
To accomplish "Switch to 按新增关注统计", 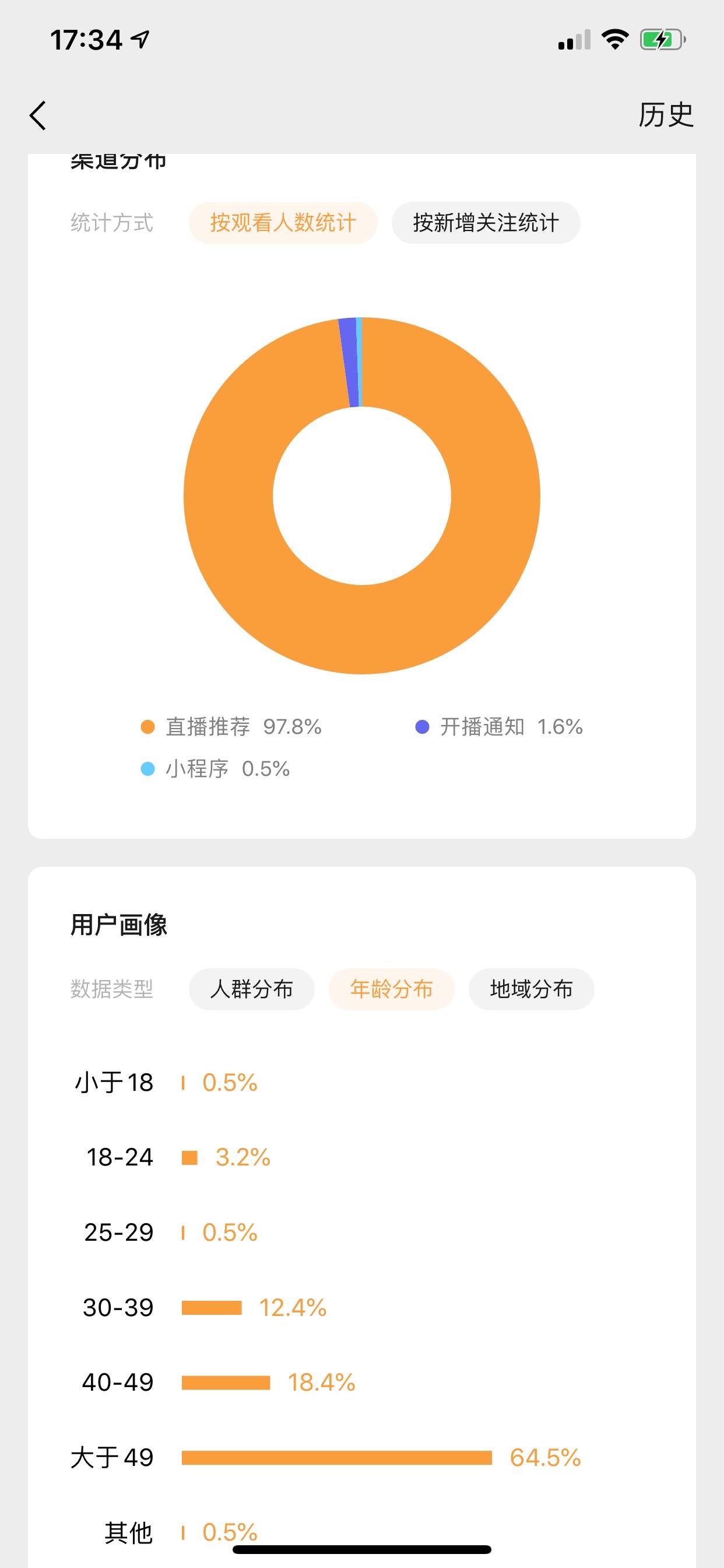I will [486, 223].
